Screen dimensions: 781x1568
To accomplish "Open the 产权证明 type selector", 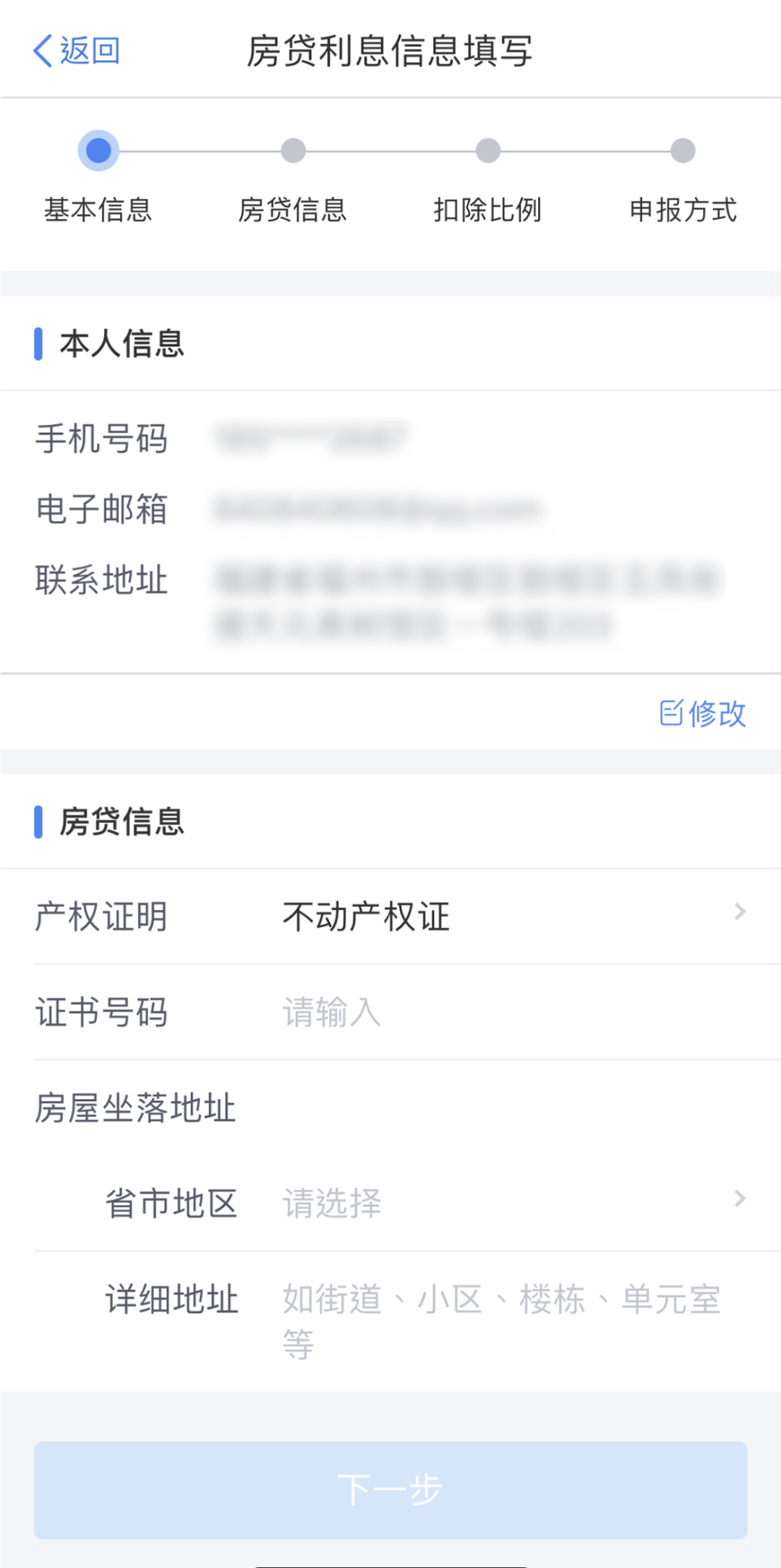I will (x=390, y=917).
